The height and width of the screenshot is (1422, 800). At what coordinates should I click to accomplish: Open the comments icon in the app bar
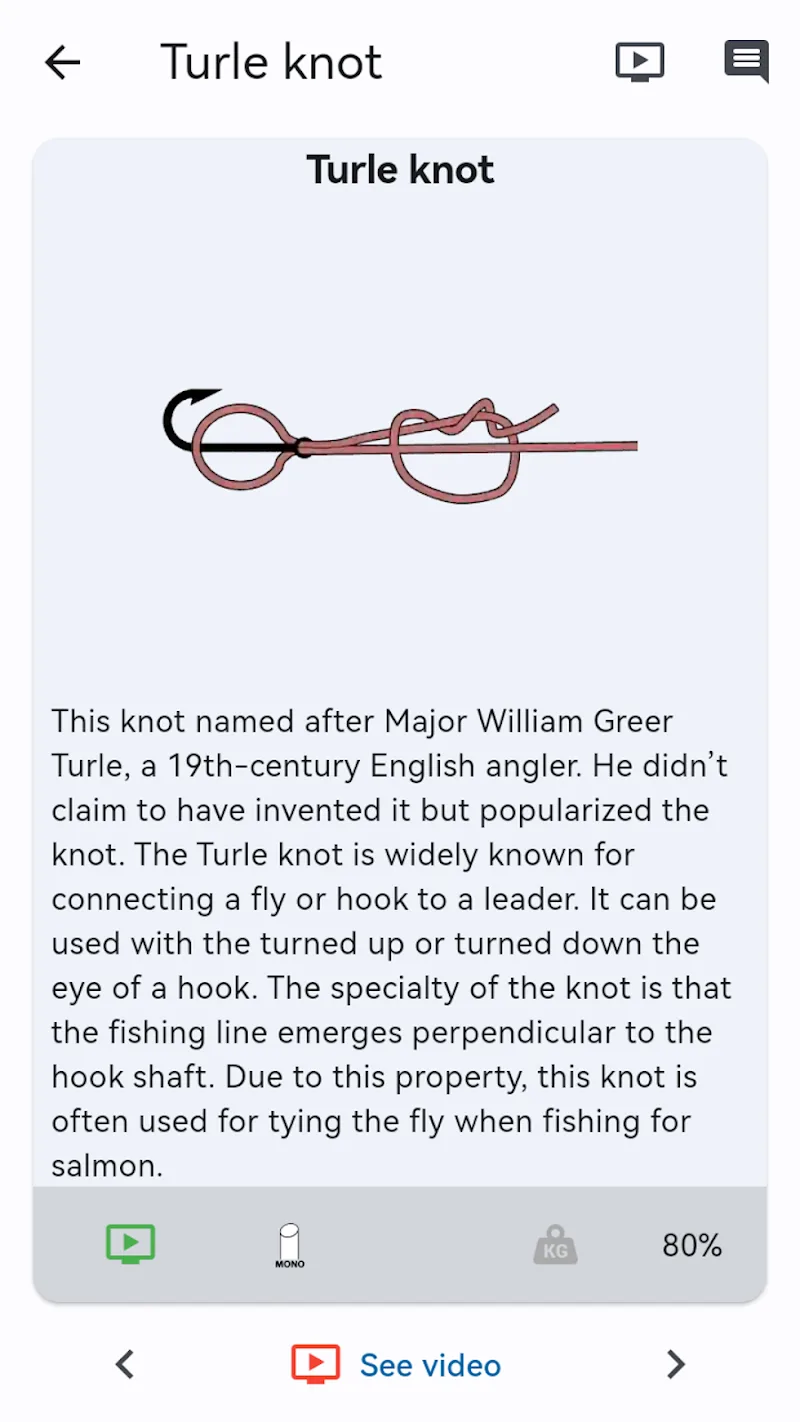tap(746, 62)
